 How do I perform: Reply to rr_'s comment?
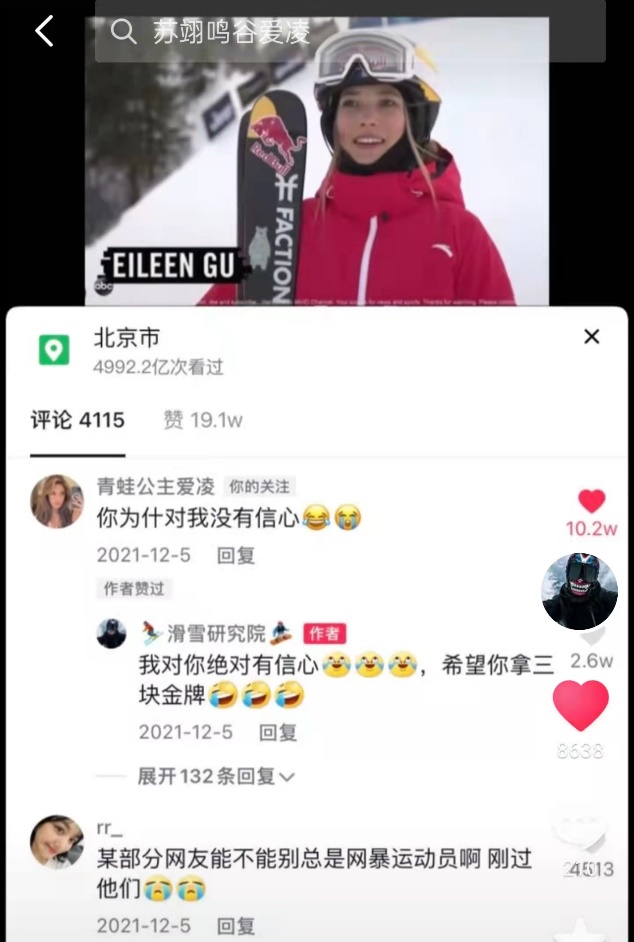[236, 925]
